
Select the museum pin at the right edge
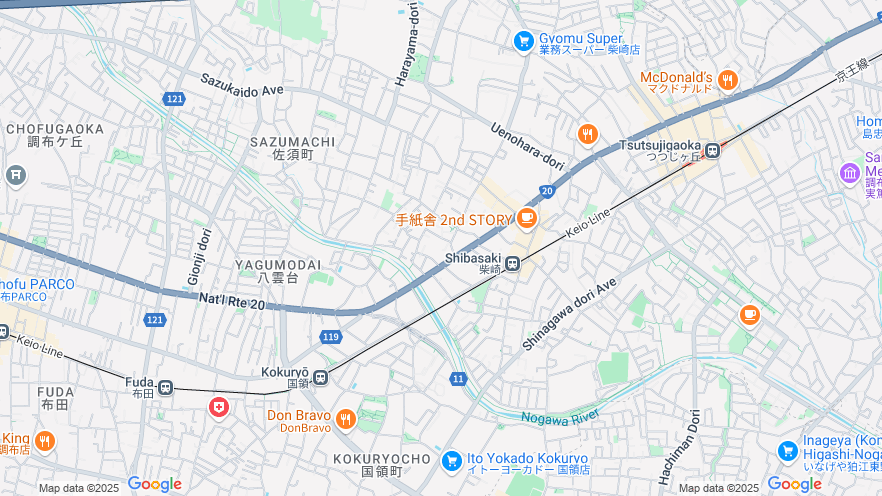pyautogui.click(x=850, y=173)
